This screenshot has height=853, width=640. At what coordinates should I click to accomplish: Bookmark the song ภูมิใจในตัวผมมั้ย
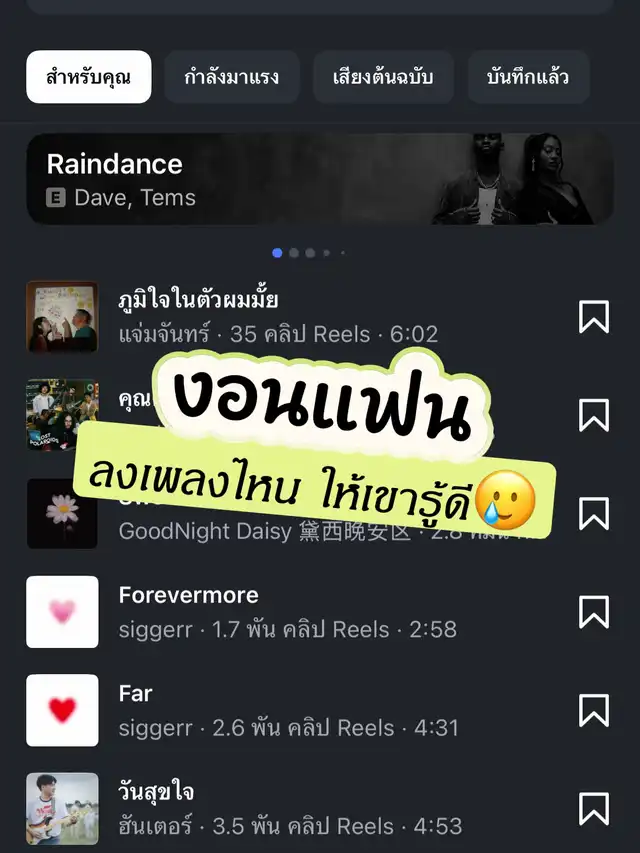[x=593, y=317]
